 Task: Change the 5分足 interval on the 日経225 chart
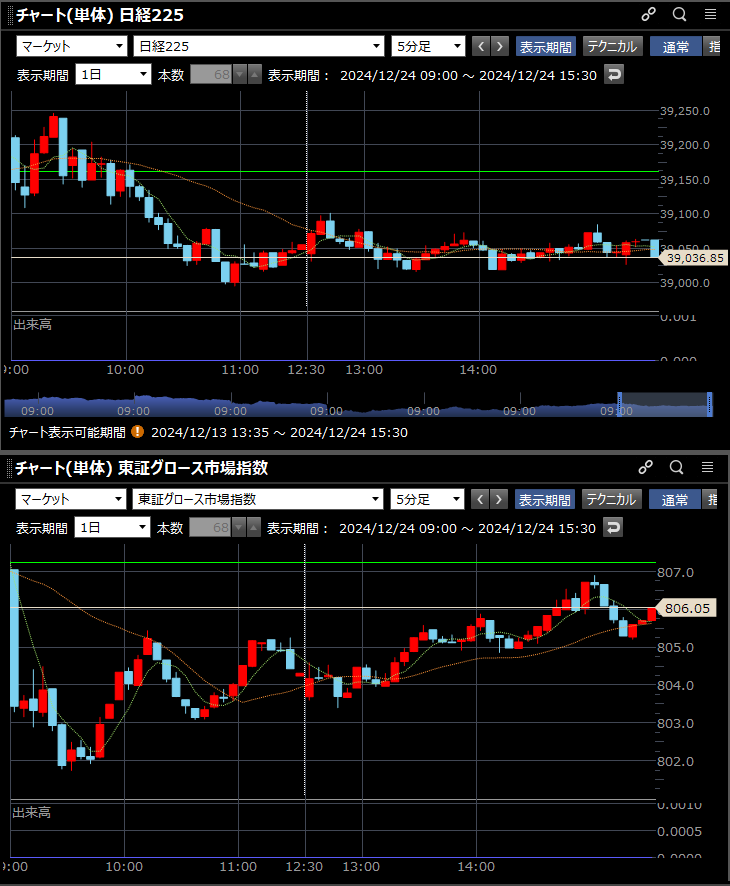pyautogui.click(x=429, y=46)
